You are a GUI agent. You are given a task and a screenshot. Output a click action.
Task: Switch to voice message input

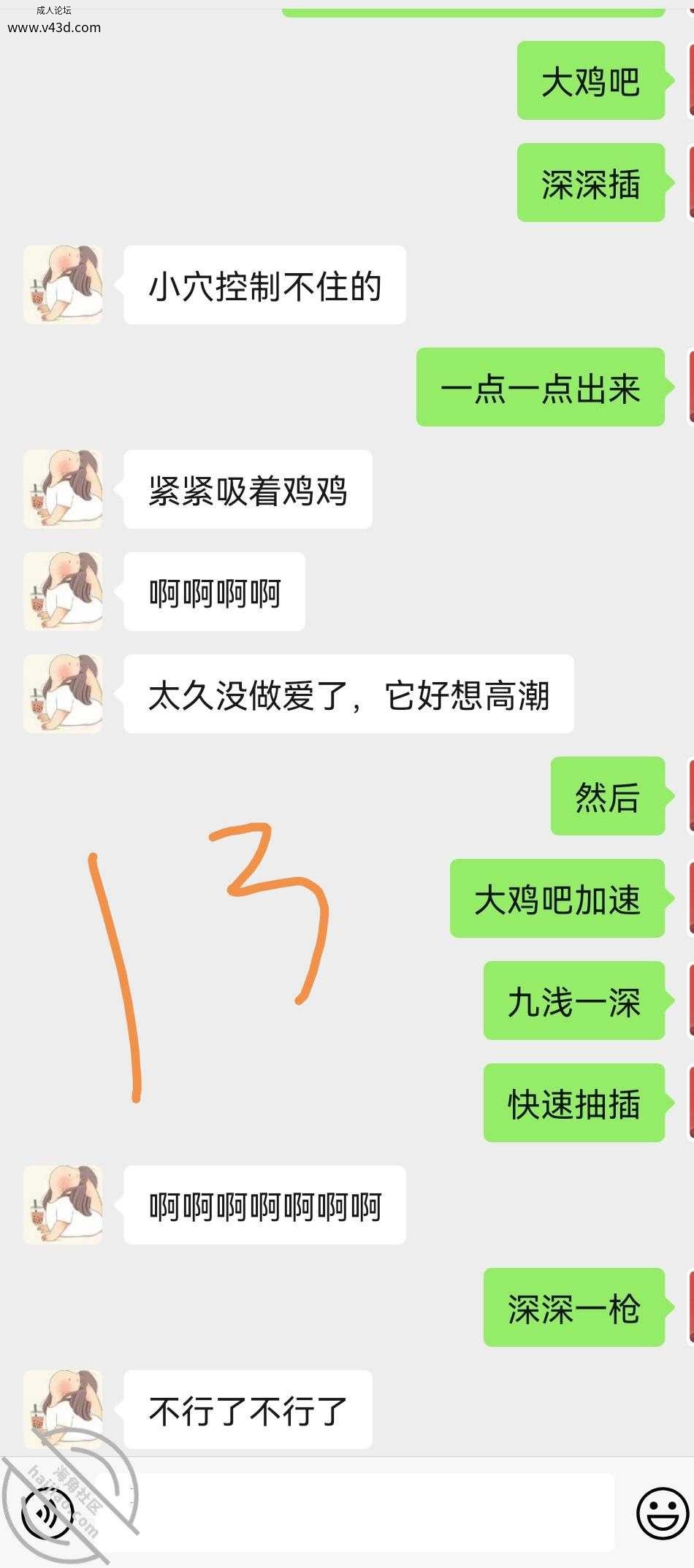[x=47, y=1515]
